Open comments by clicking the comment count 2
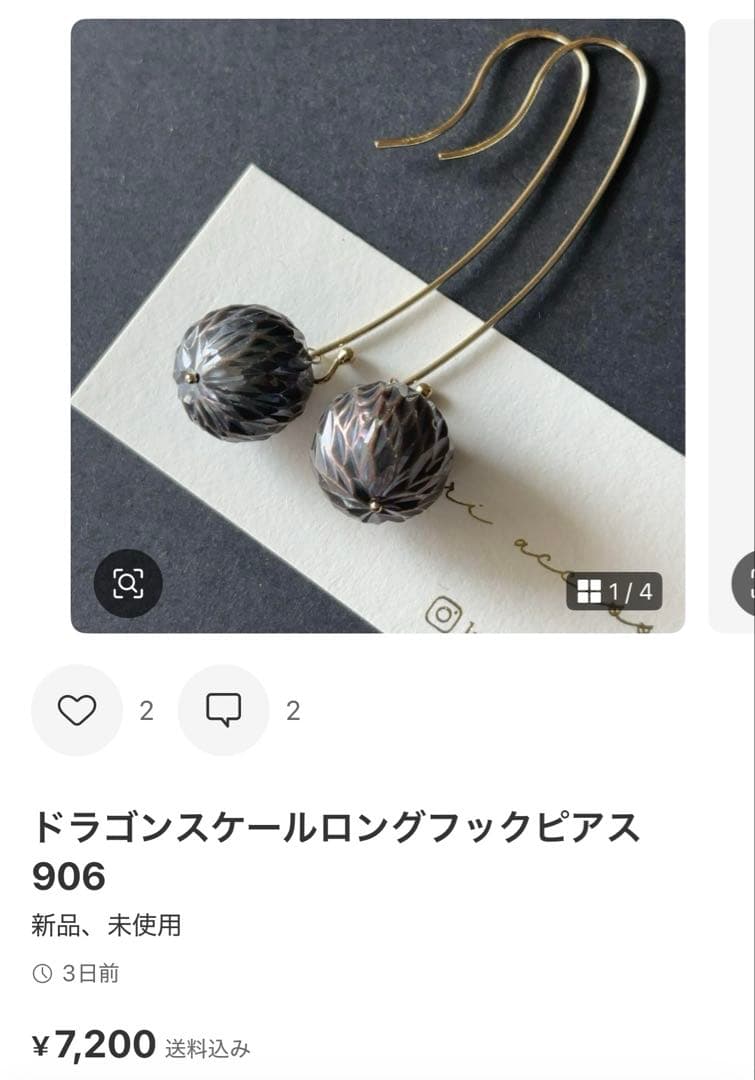The width and height of the screenshot is (755, 1080). coord(292,712)
